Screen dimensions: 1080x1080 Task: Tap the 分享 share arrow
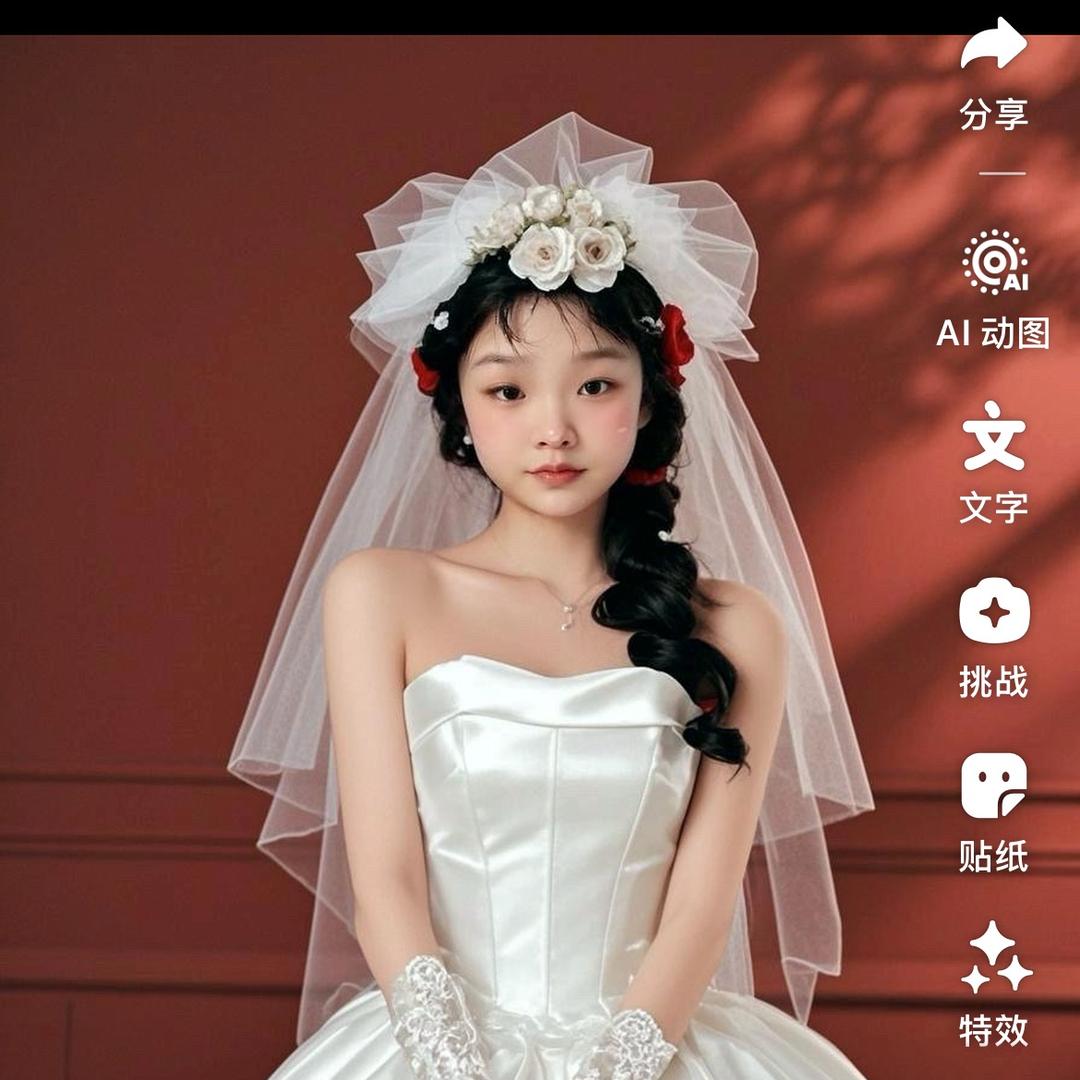pyautogui.click(x=994, y=48)
